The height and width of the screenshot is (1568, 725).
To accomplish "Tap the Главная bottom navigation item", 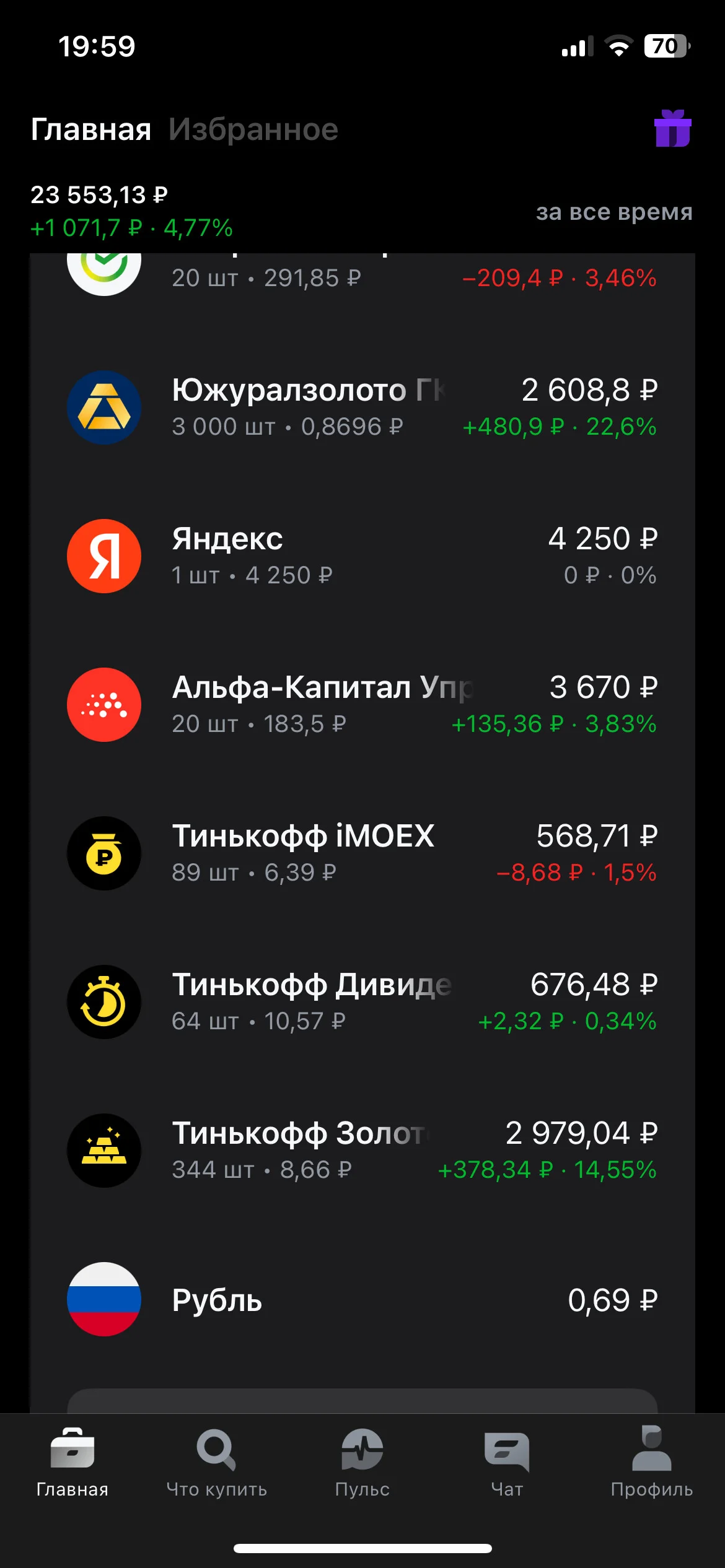I will 72,1463.
